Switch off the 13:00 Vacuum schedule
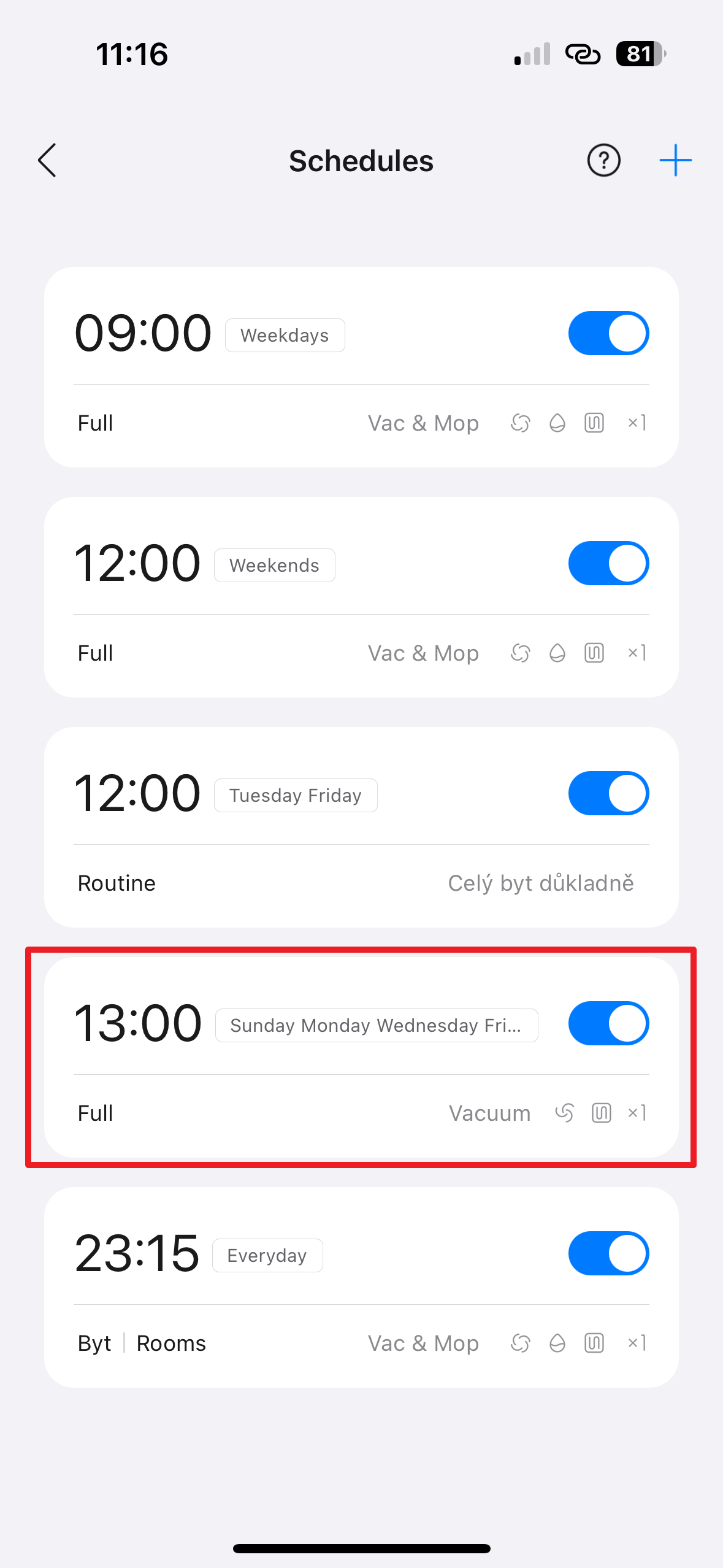Screen dimensions: 723x1568 pos(608,1023)
